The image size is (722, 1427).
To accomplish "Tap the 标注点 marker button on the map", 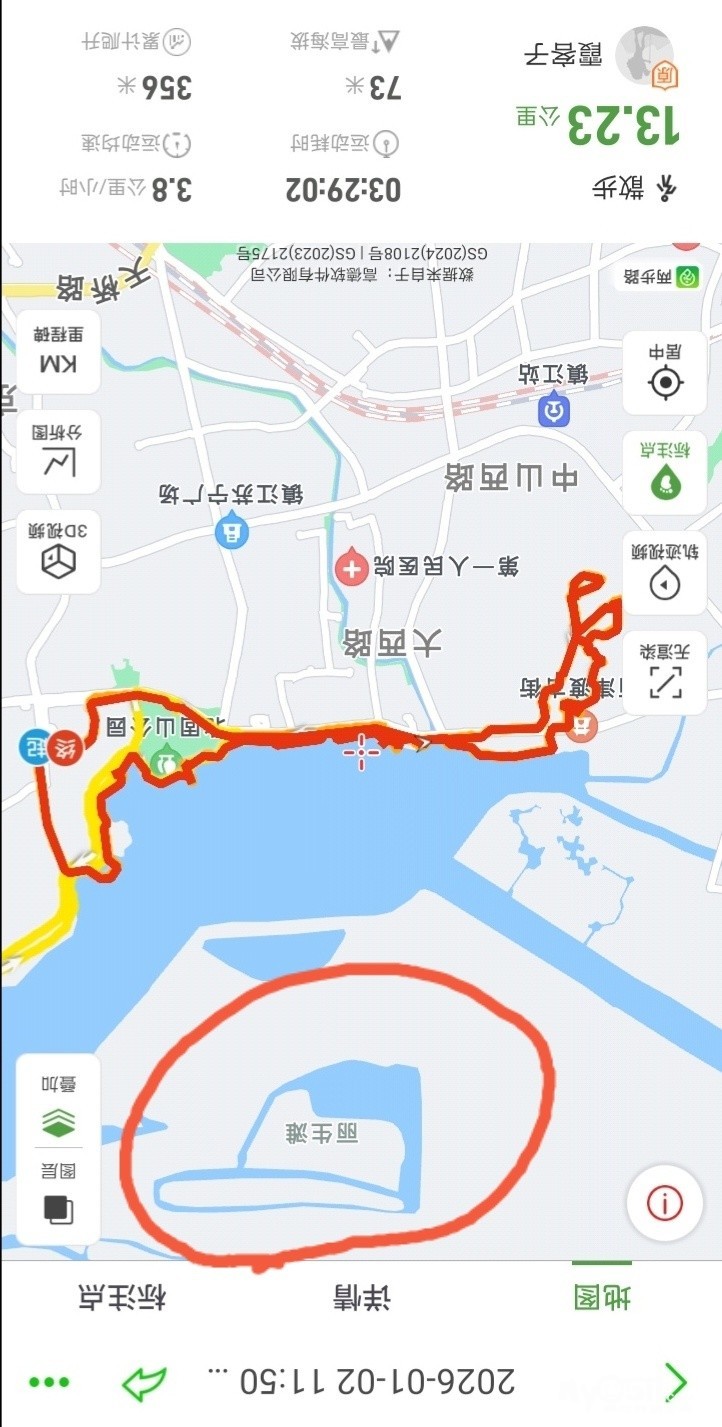I will [x=665, y=472].
